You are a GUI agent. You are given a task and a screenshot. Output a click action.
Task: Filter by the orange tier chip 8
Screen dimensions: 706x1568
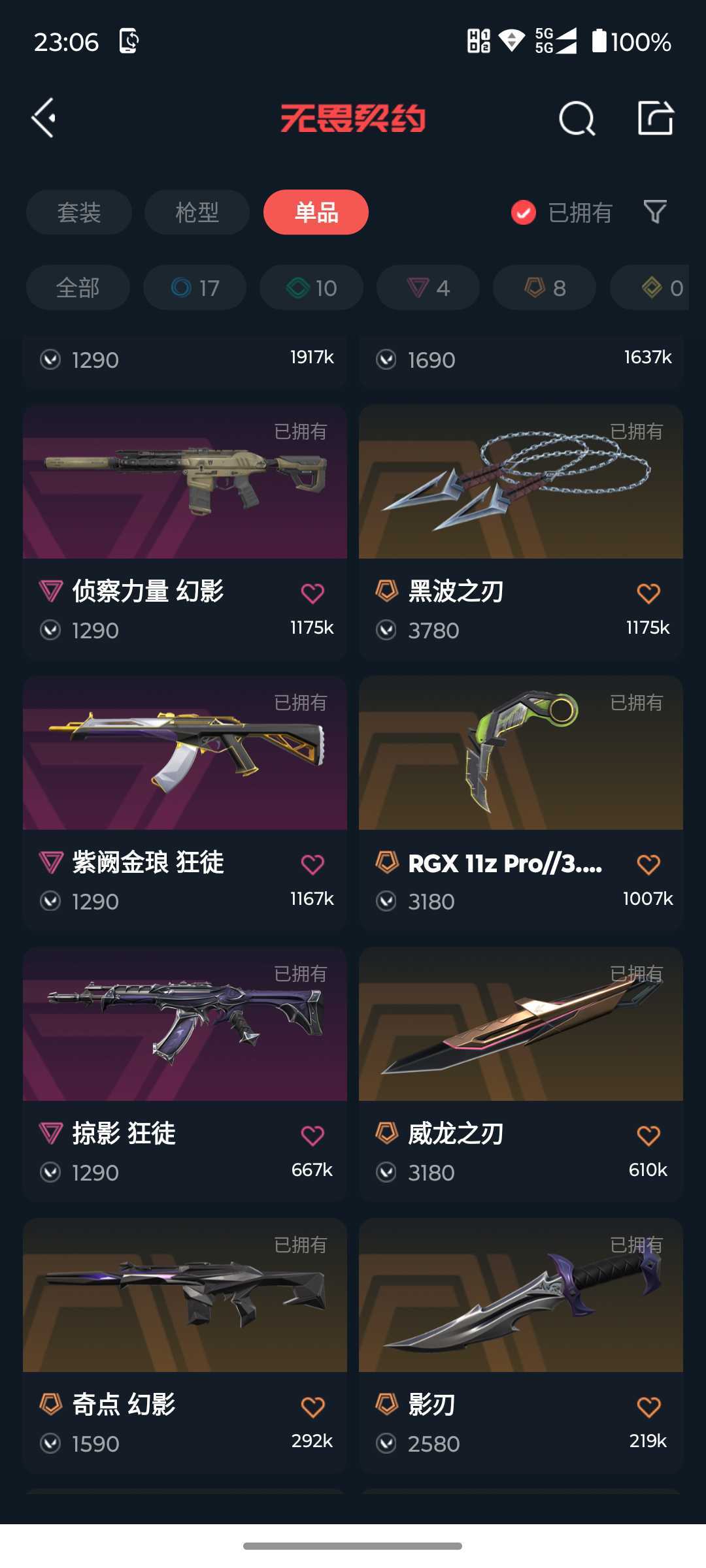coord(545,287)
